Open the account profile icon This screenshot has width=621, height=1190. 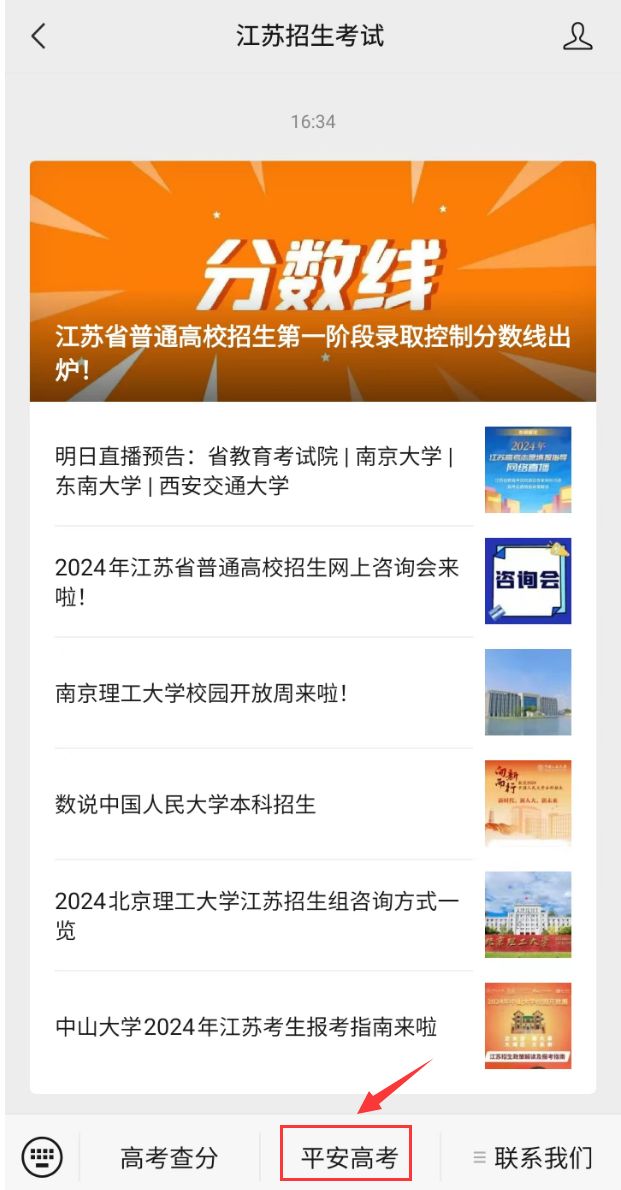click(x=577, y=36)
